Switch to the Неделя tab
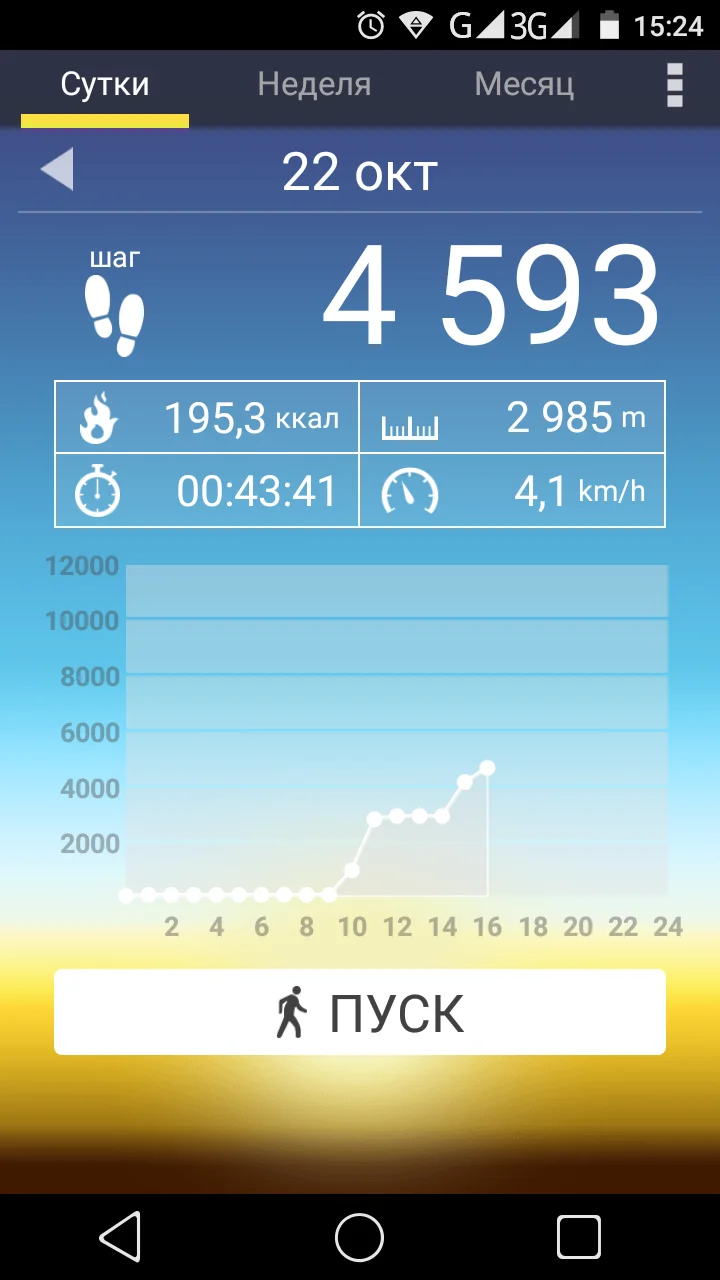Screen dimensions: 720x1280 [314, 84]
